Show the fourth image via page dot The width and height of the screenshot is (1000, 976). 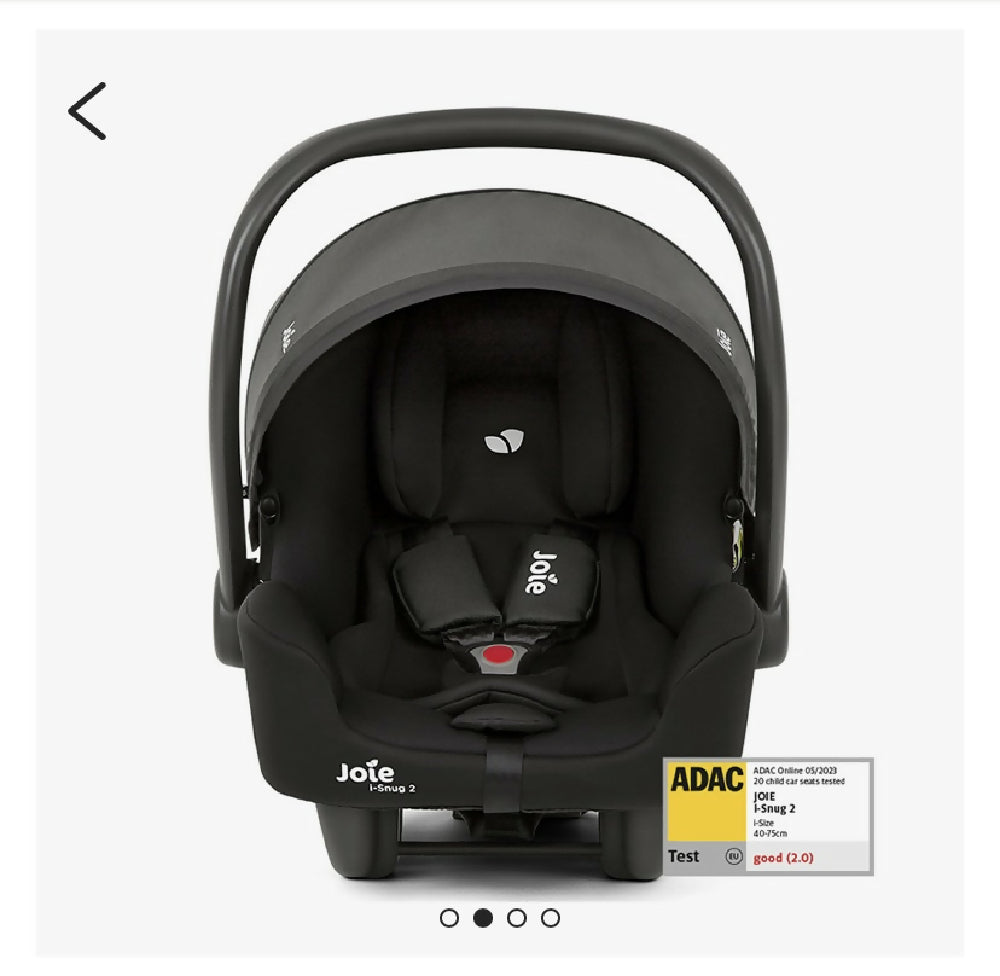[551, 918]
